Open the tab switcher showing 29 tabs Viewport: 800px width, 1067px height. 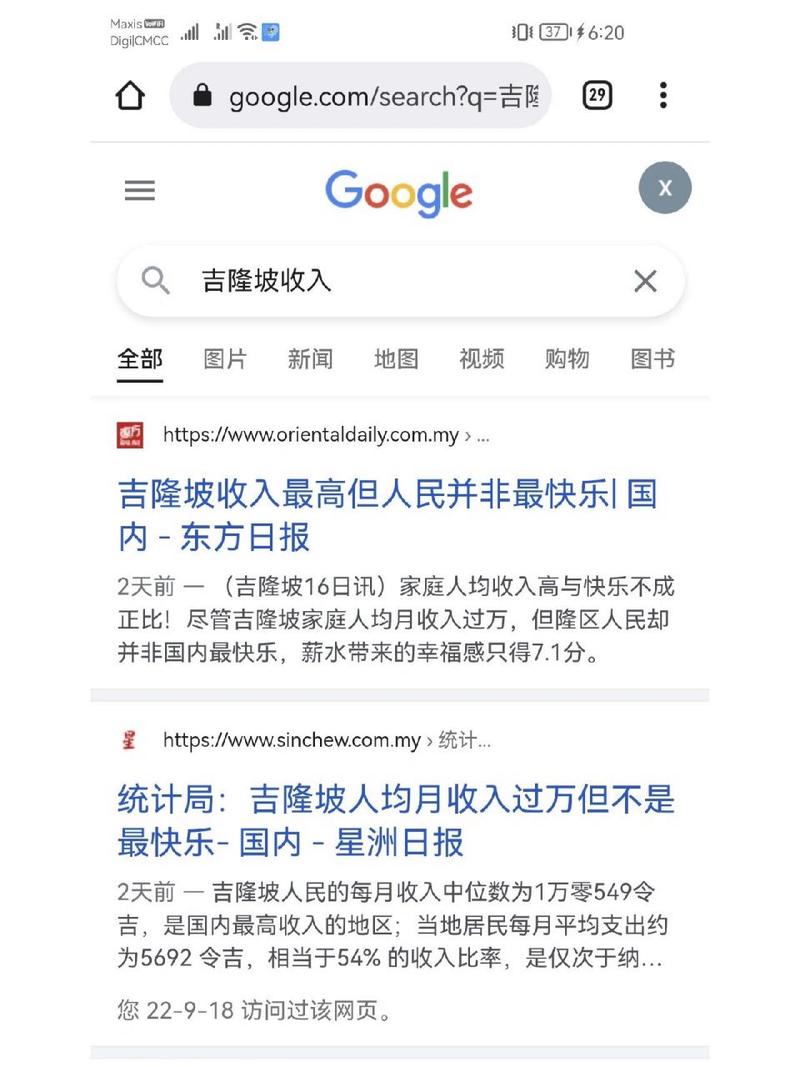(x=597, y=96)
